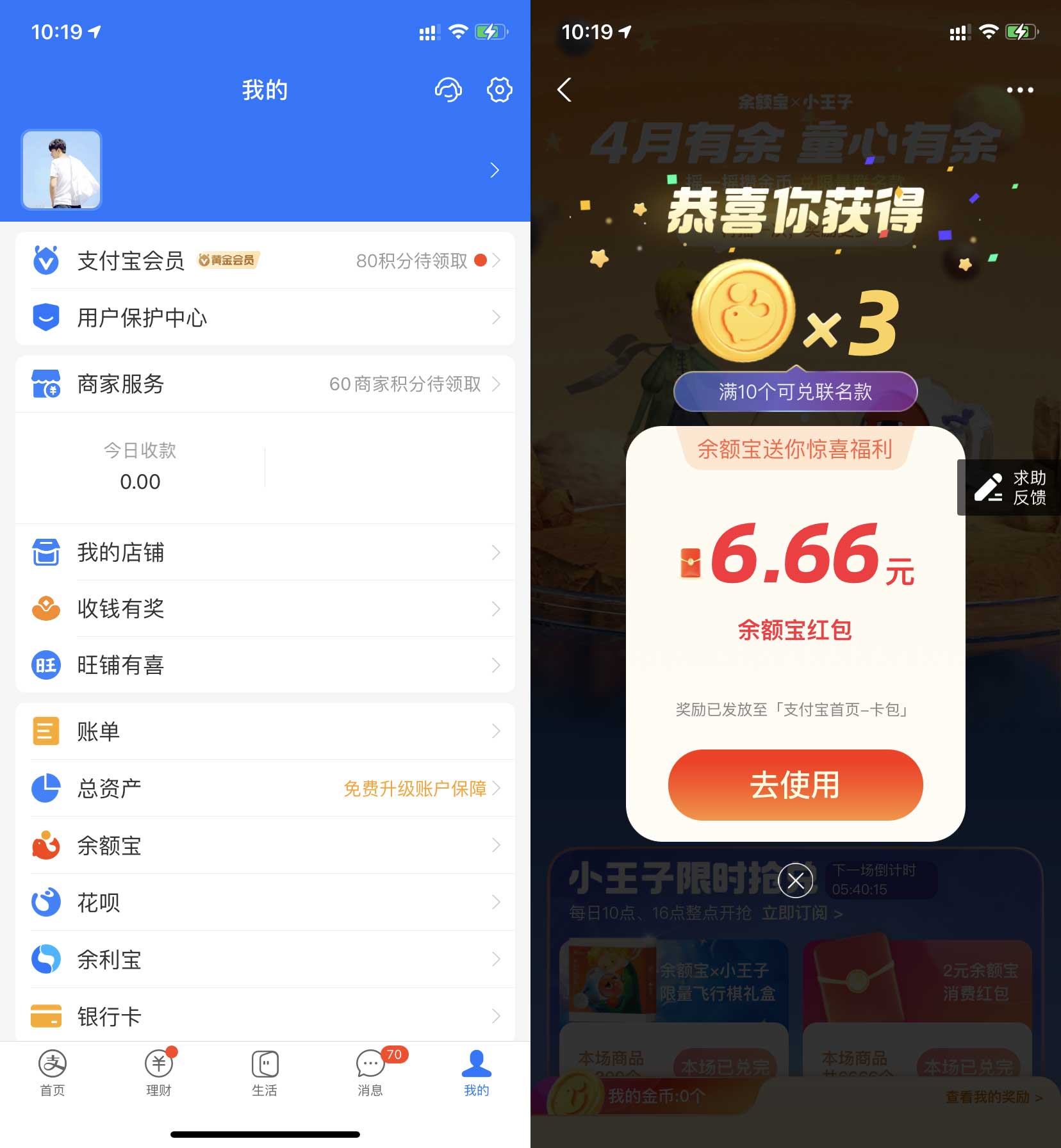Open 花呗
This screenshot has height=1148, width=1061.
pos(265,903)
